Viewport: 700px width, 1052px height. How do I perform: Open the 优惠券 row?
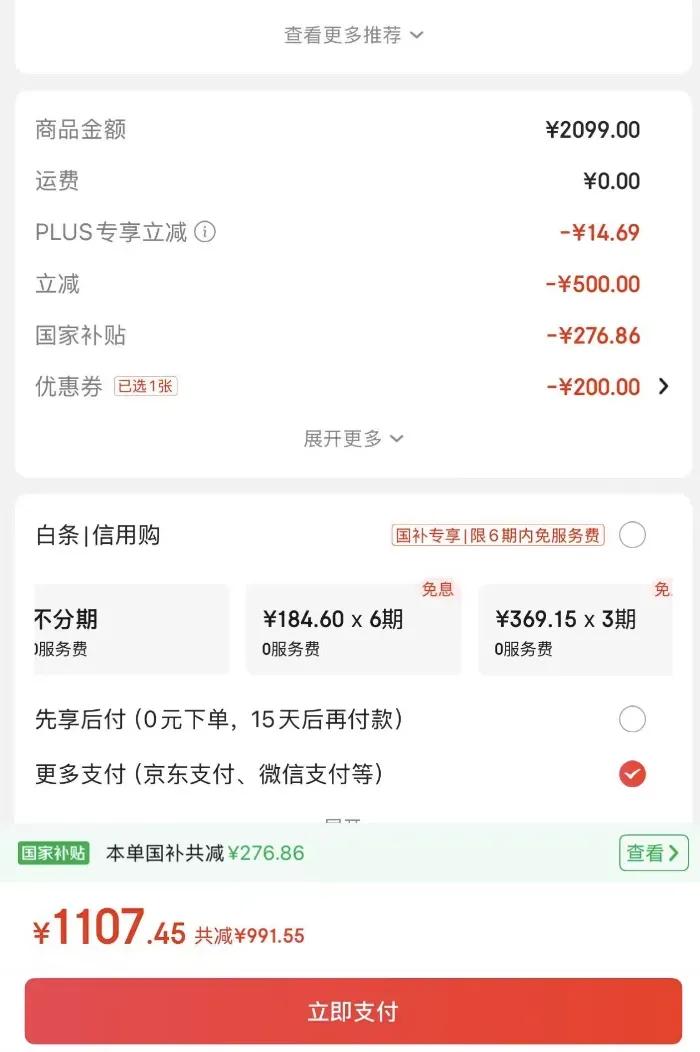[x=353, y=386]
